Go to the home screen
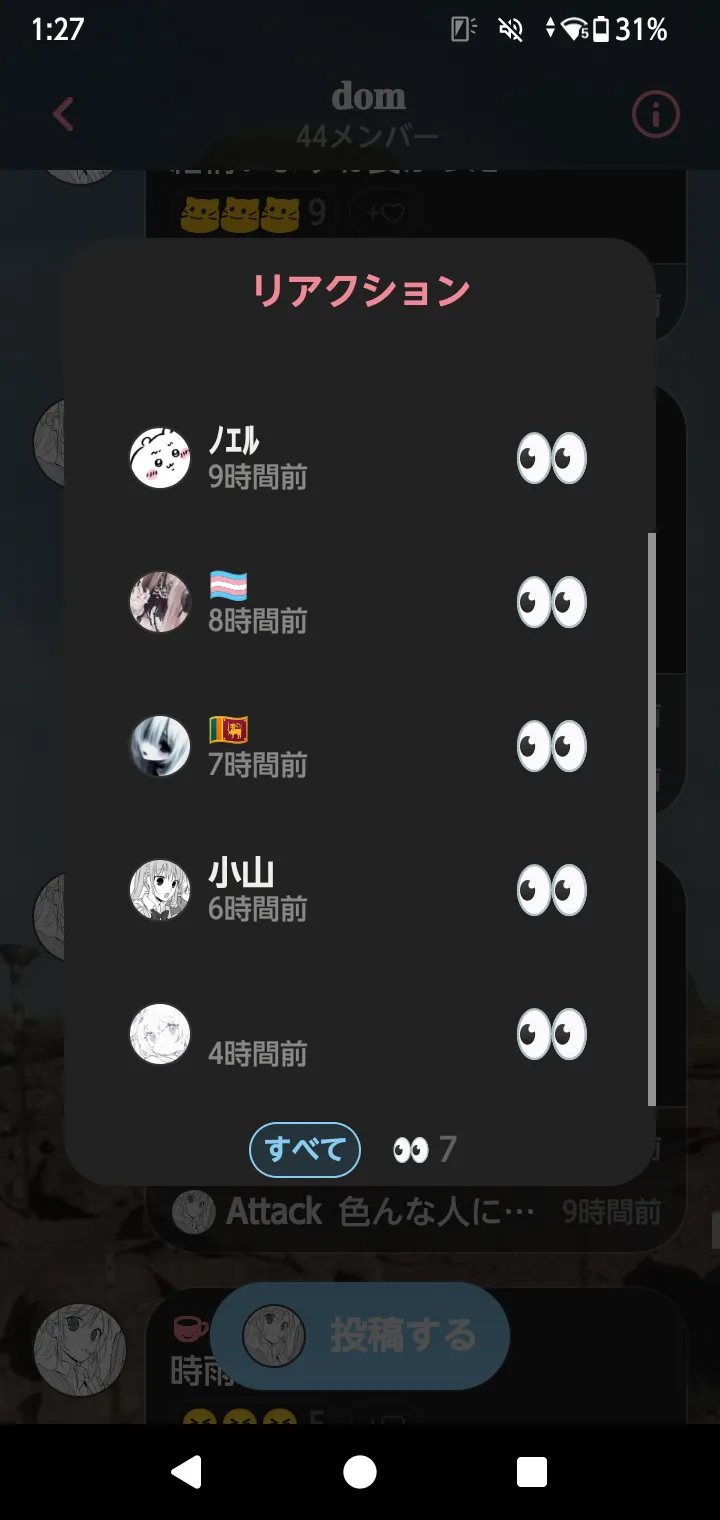Viewport: 720px width, 1520px height. [360, 1472]
